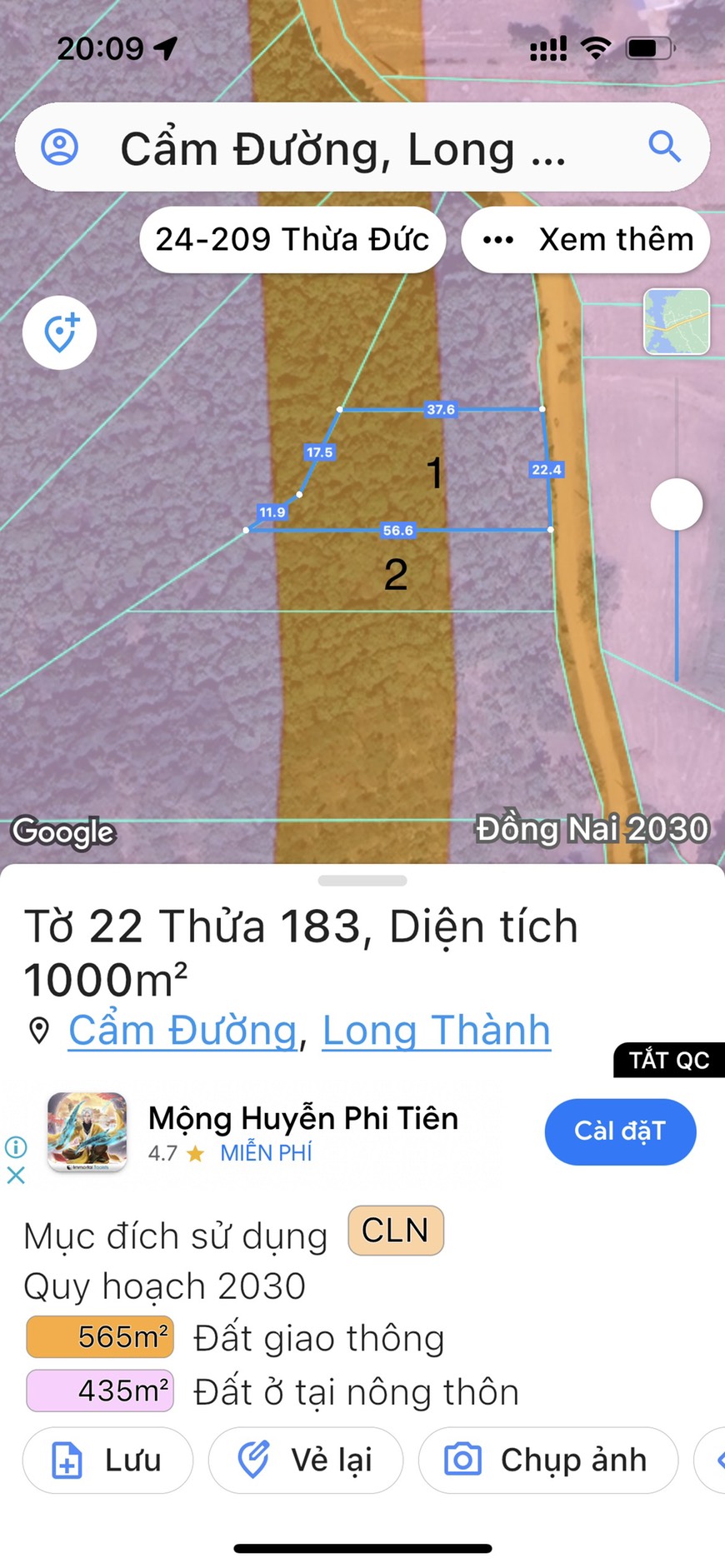The width and height of the screenshot is (725, 1568).
Task: Turn off ads with TẮT QC
Action: click(668, 1060)
